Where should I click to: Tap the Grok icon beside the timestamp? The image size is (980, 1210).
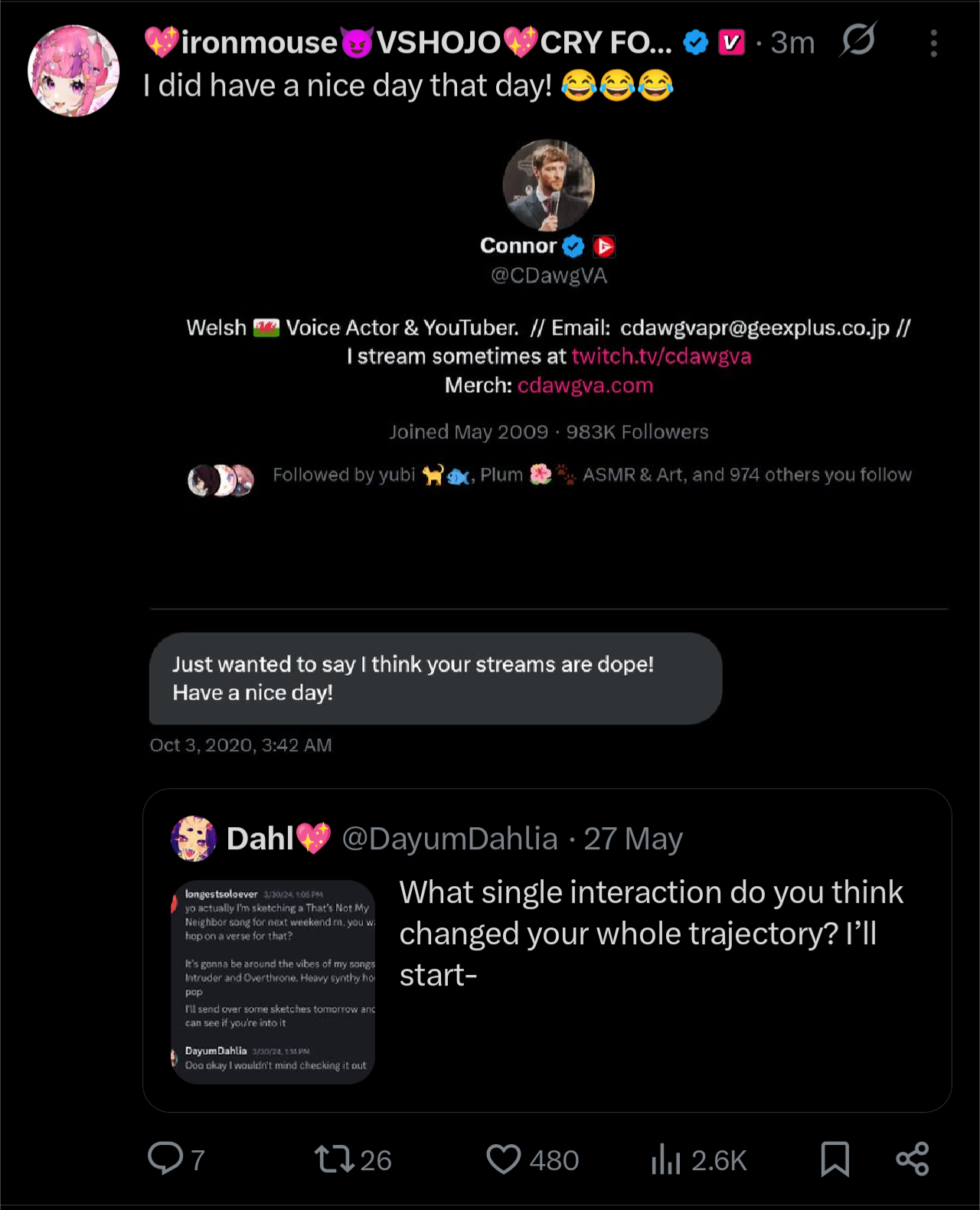(x=857, y=40)
